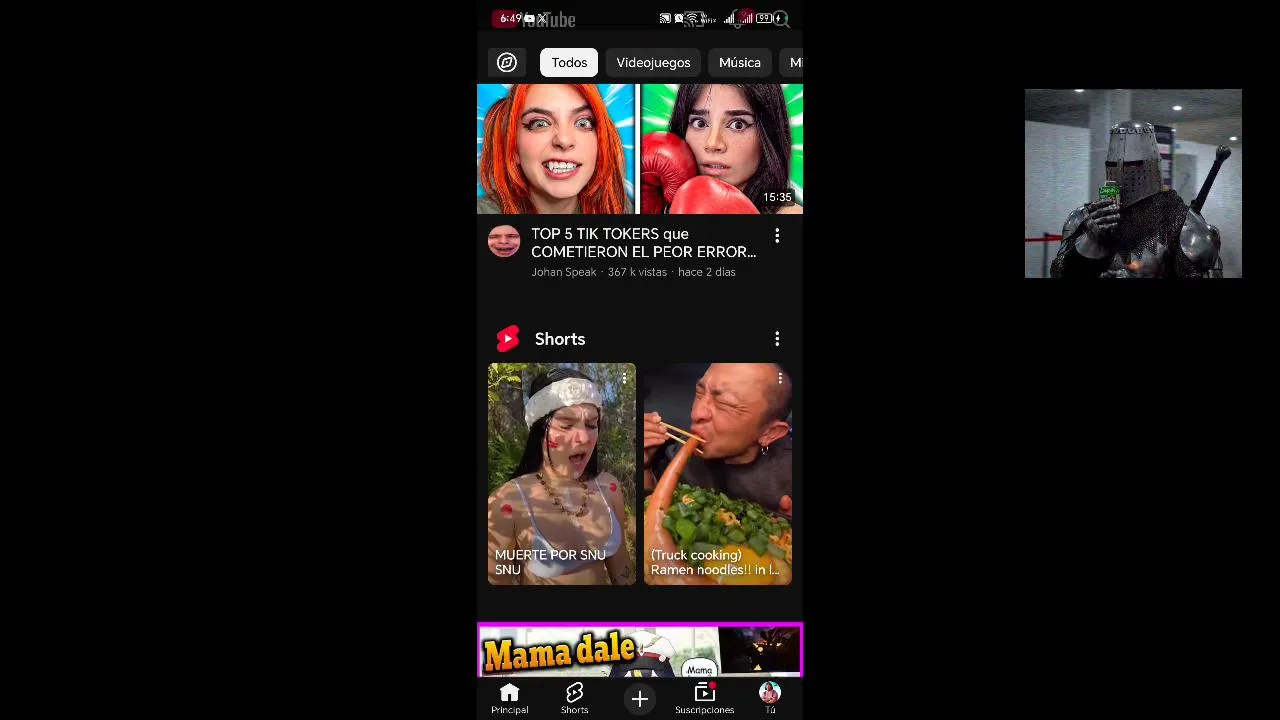Create new content with the plus button

(x=640, y=699)
